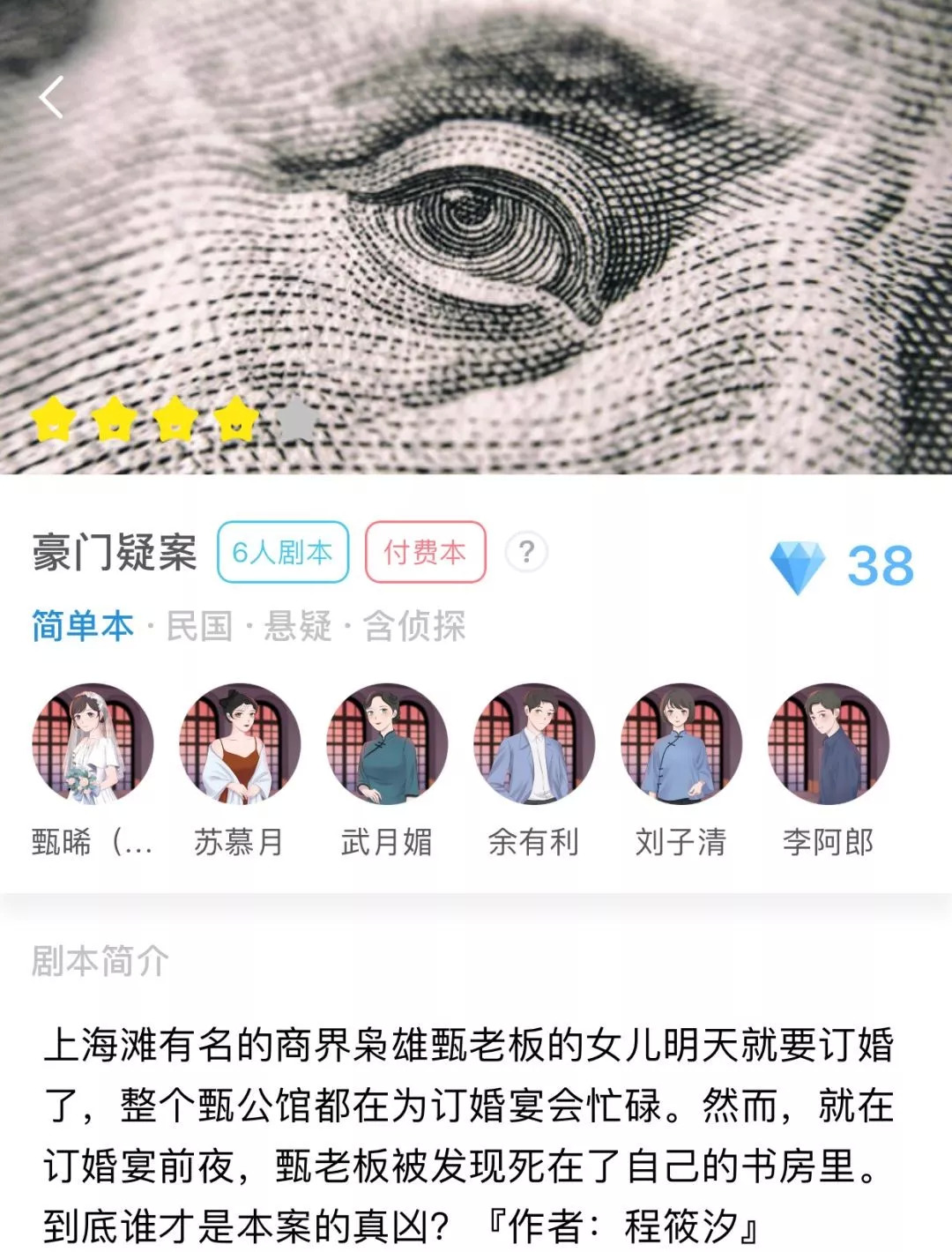Open character 刘子清's avatar
The width and height of the screenshot is (952, 1252).
click(x=681, y=744)
